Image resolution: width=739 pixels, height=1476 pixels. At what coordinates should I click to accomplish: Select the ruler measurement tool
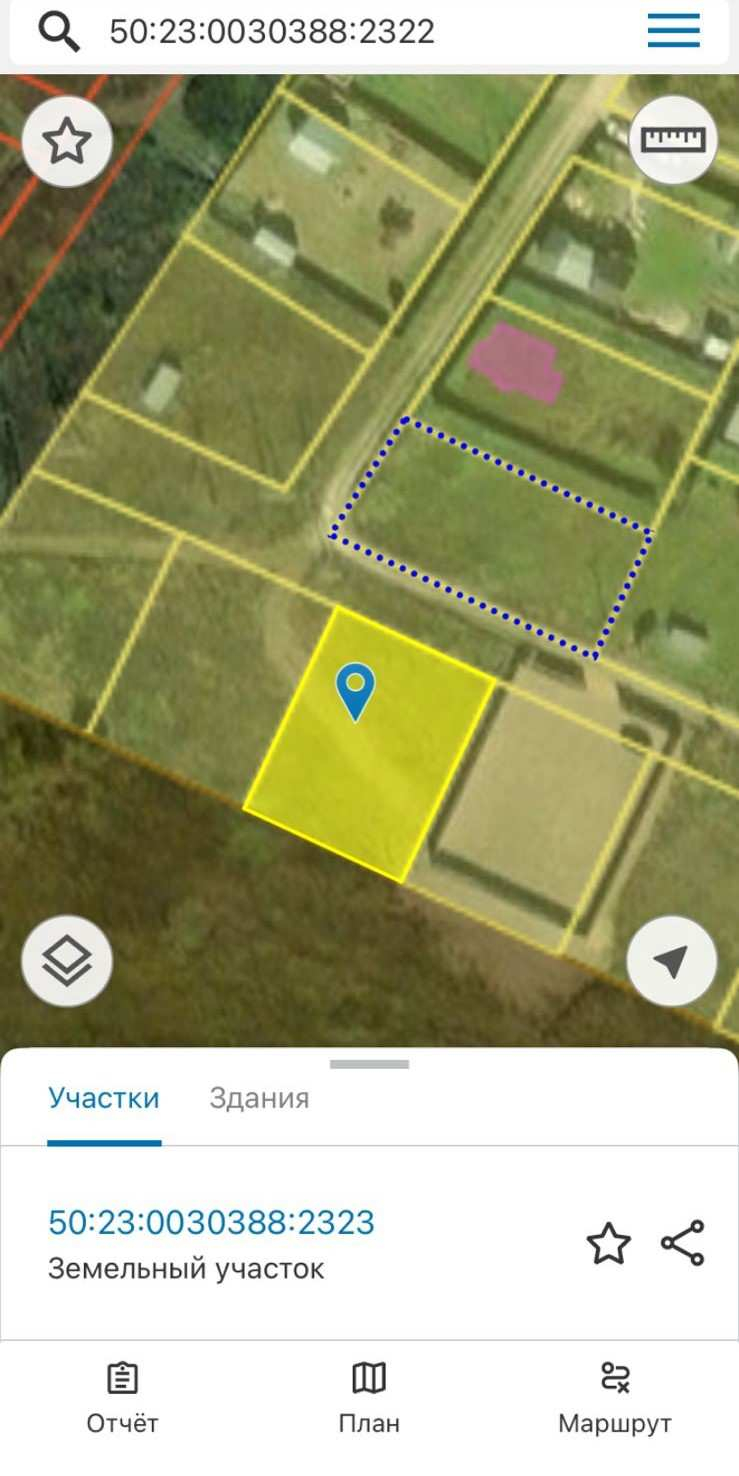click(x=673, y=140)
